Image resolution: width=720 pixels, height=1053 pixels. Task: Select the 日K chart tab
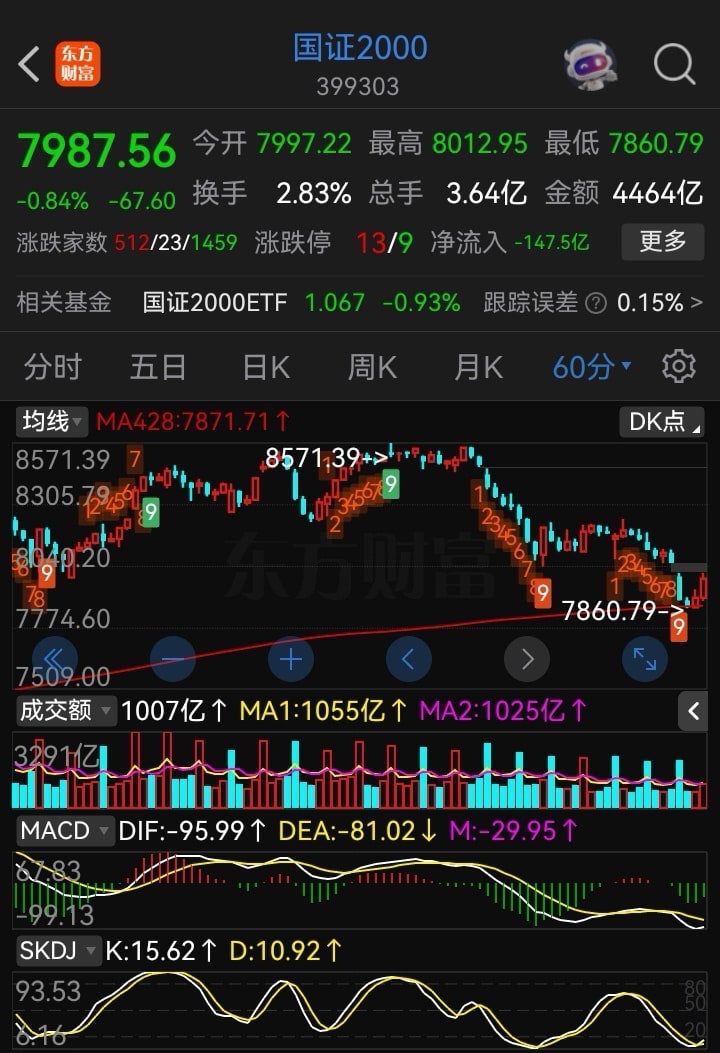click(x=265, y=367)
